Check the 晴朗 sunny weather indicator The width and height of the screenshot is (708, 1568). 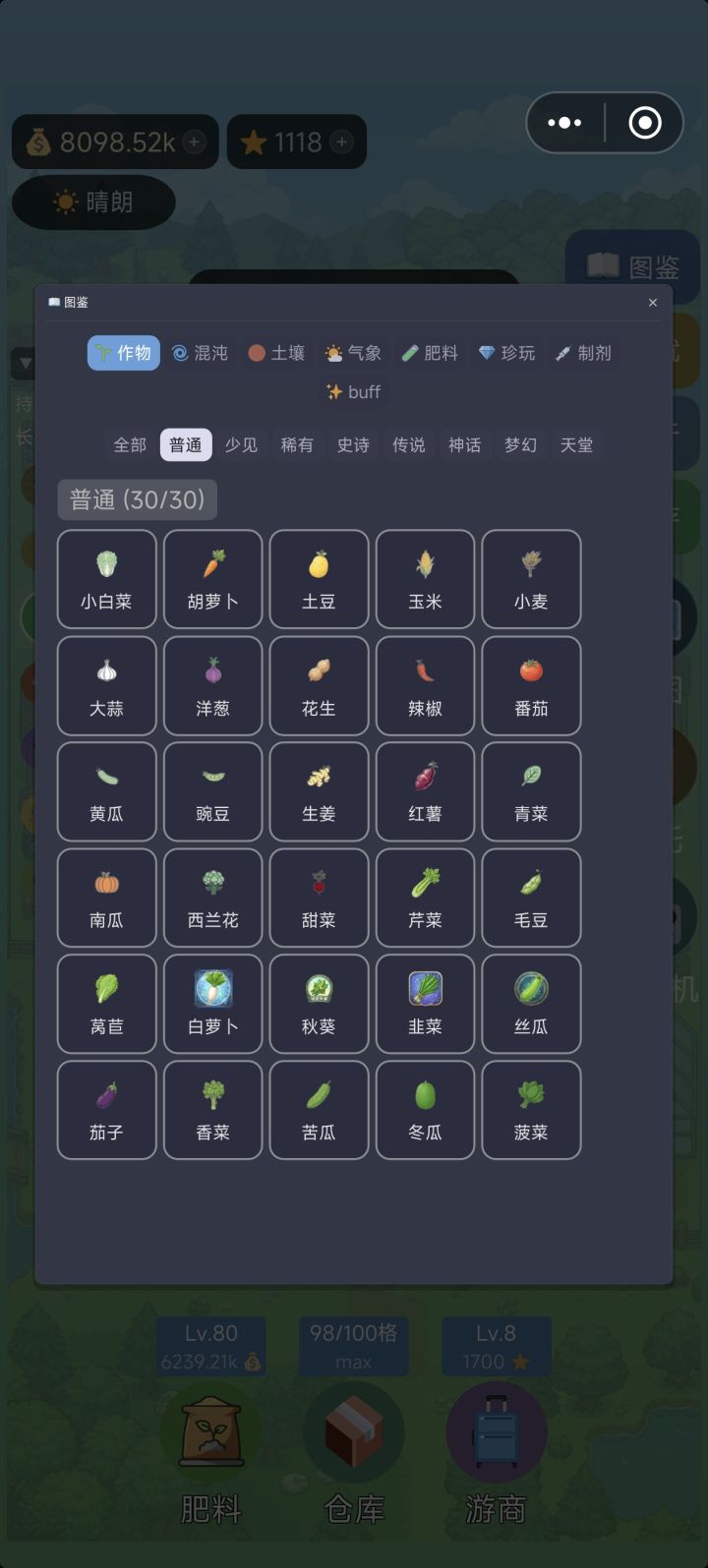click(x=93, y=202)
